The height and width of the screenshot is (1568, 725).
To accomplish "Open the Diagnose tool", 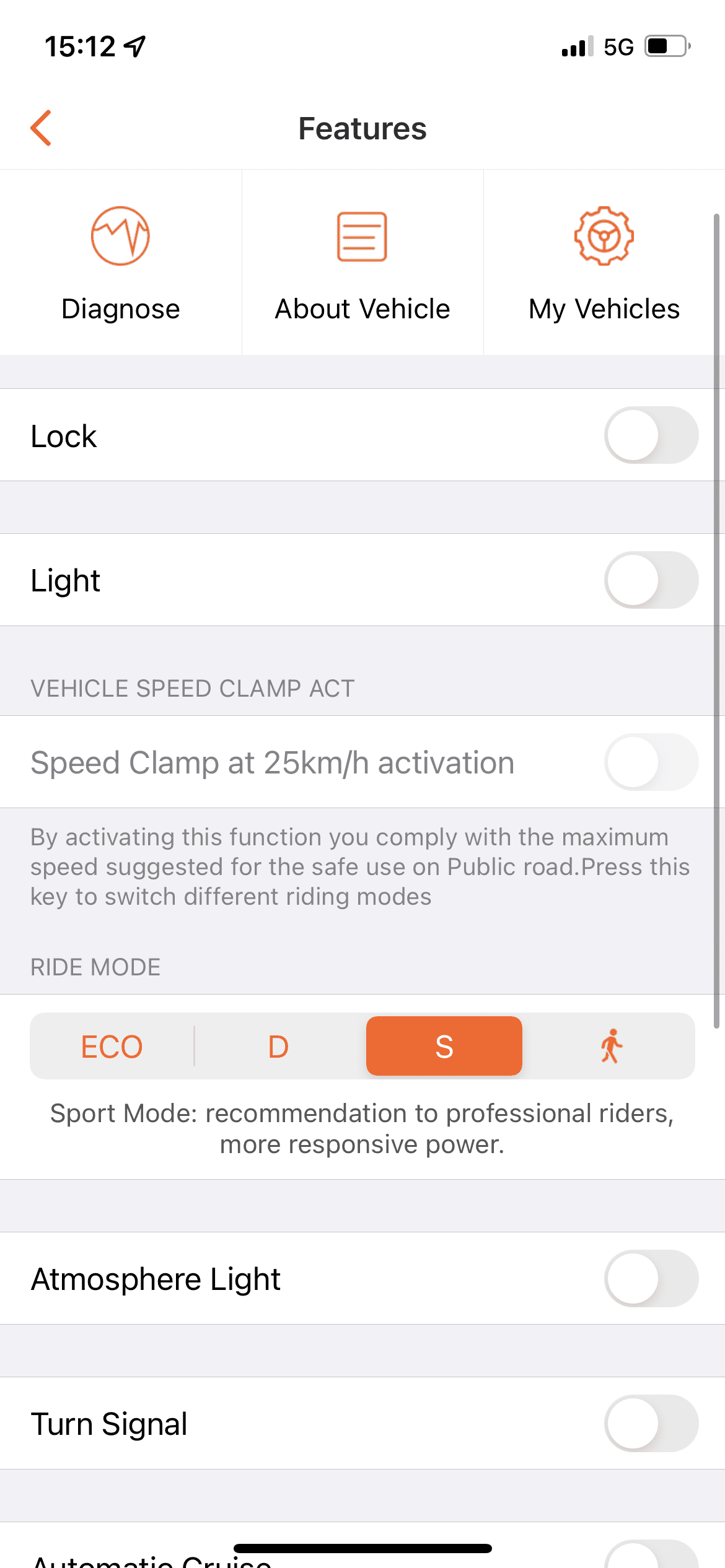I will [x=121, y=263].
